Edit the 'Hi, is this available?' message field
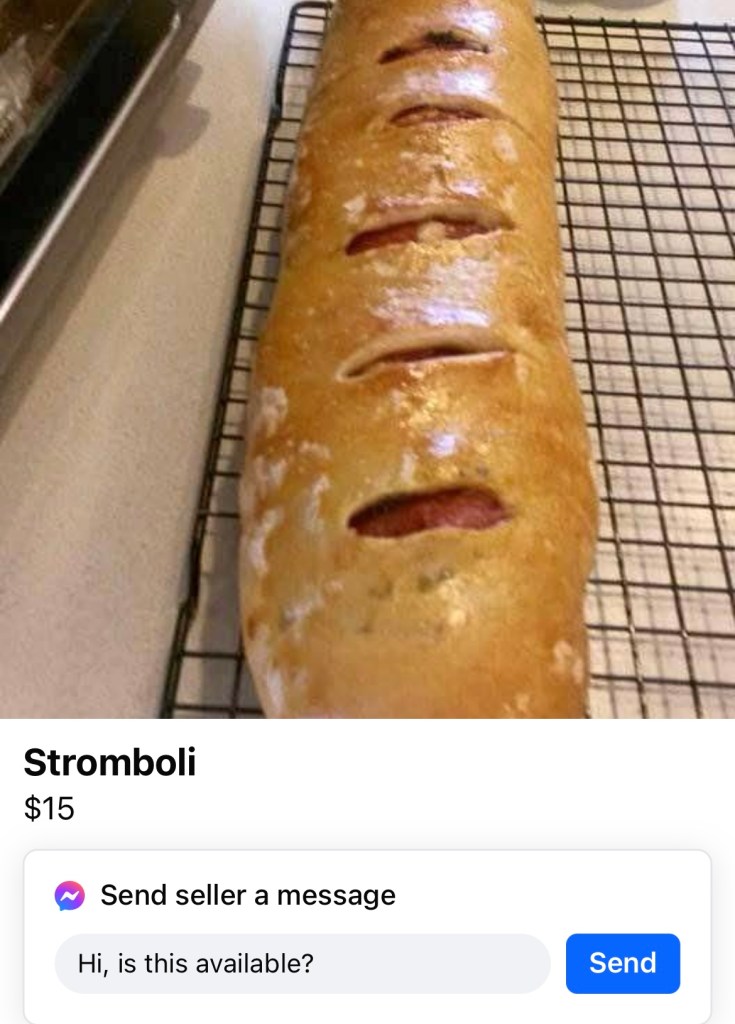 [302, 964]
